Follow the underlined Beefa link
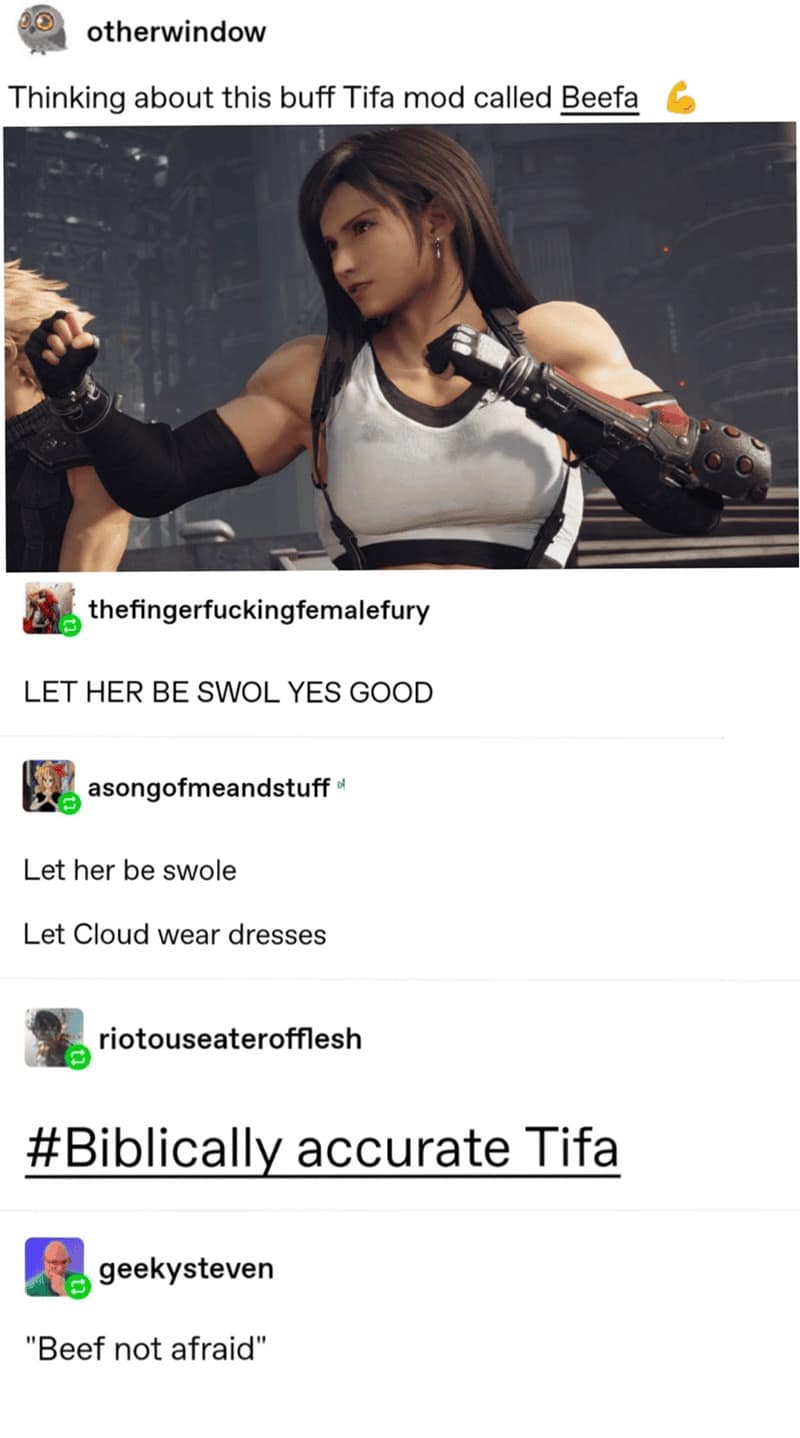The width and height of the screenshot is (800, 1438). 600,98
